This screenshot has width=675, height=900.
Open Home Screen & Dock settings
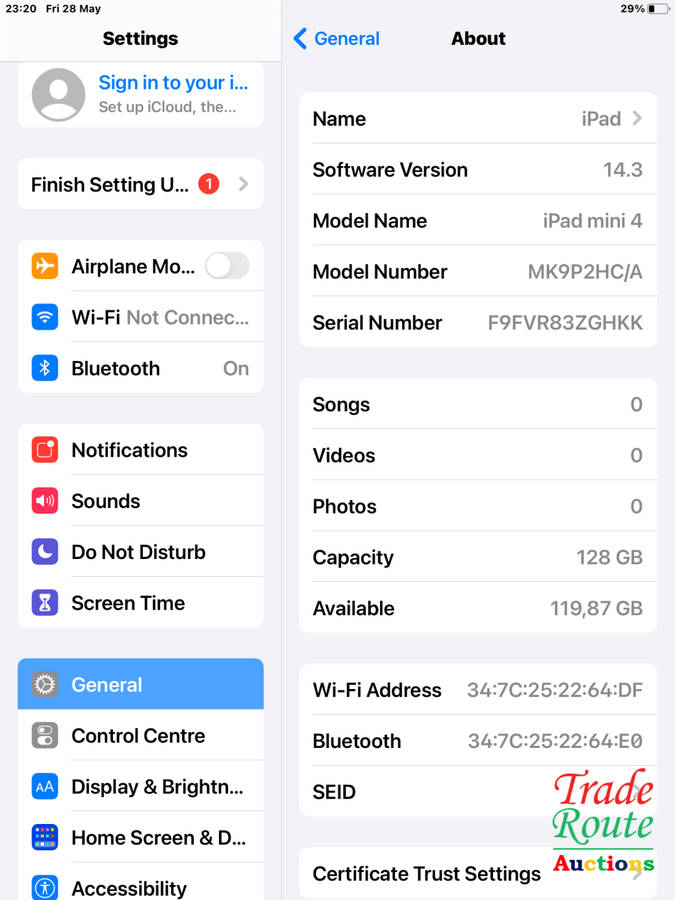[x=140, y=838]
